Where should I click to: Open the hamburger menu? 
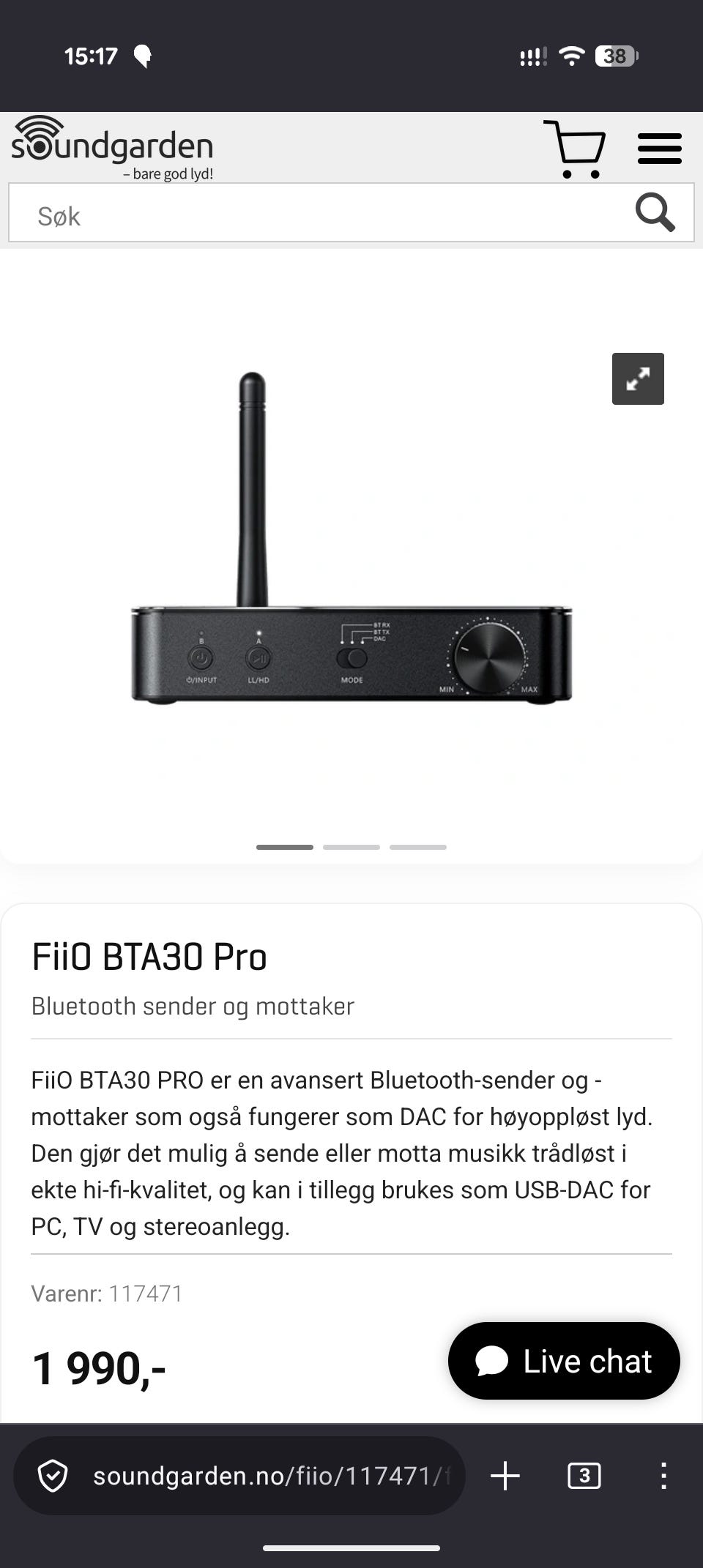659,149
